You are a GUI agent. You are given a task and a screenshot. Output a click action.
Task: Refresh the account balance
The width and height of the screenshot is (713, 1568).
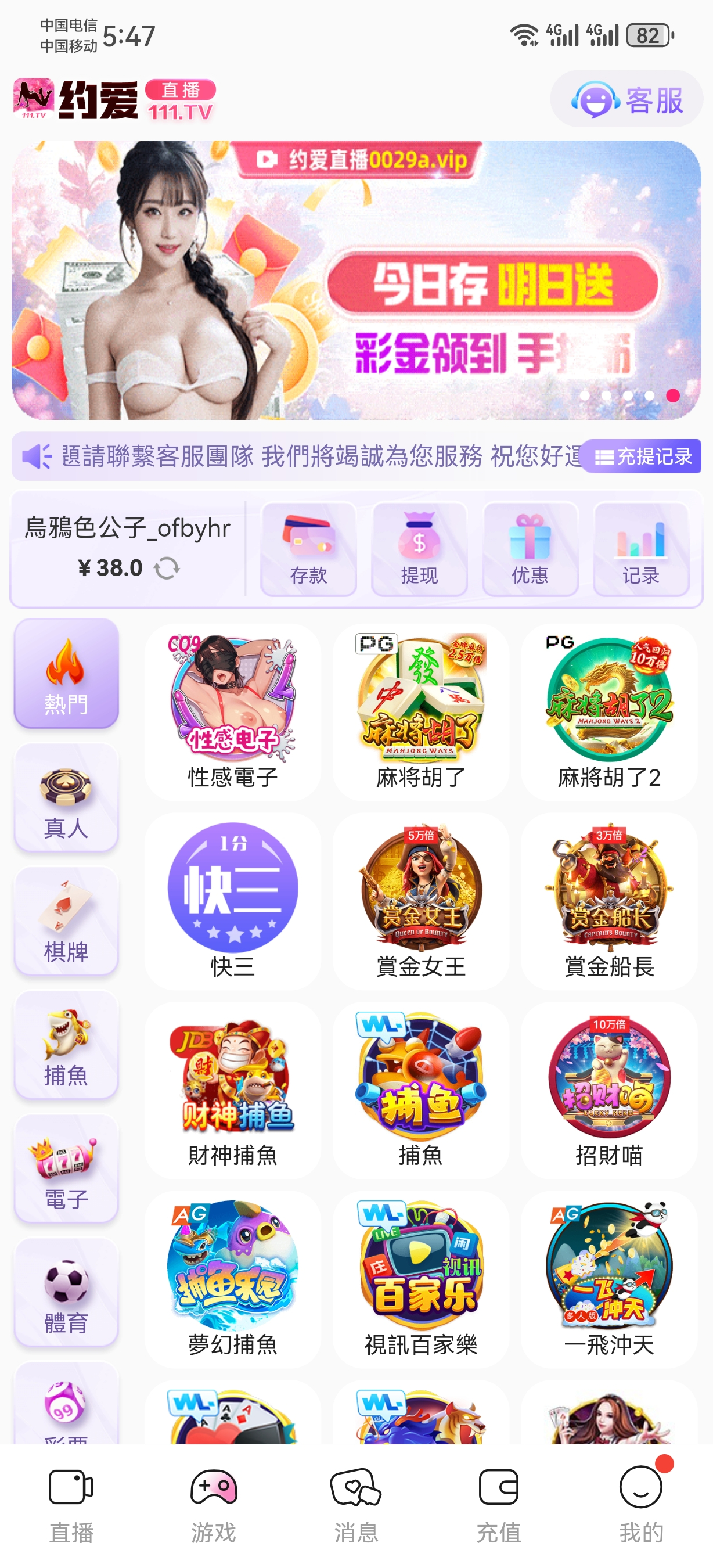[166, 569]
